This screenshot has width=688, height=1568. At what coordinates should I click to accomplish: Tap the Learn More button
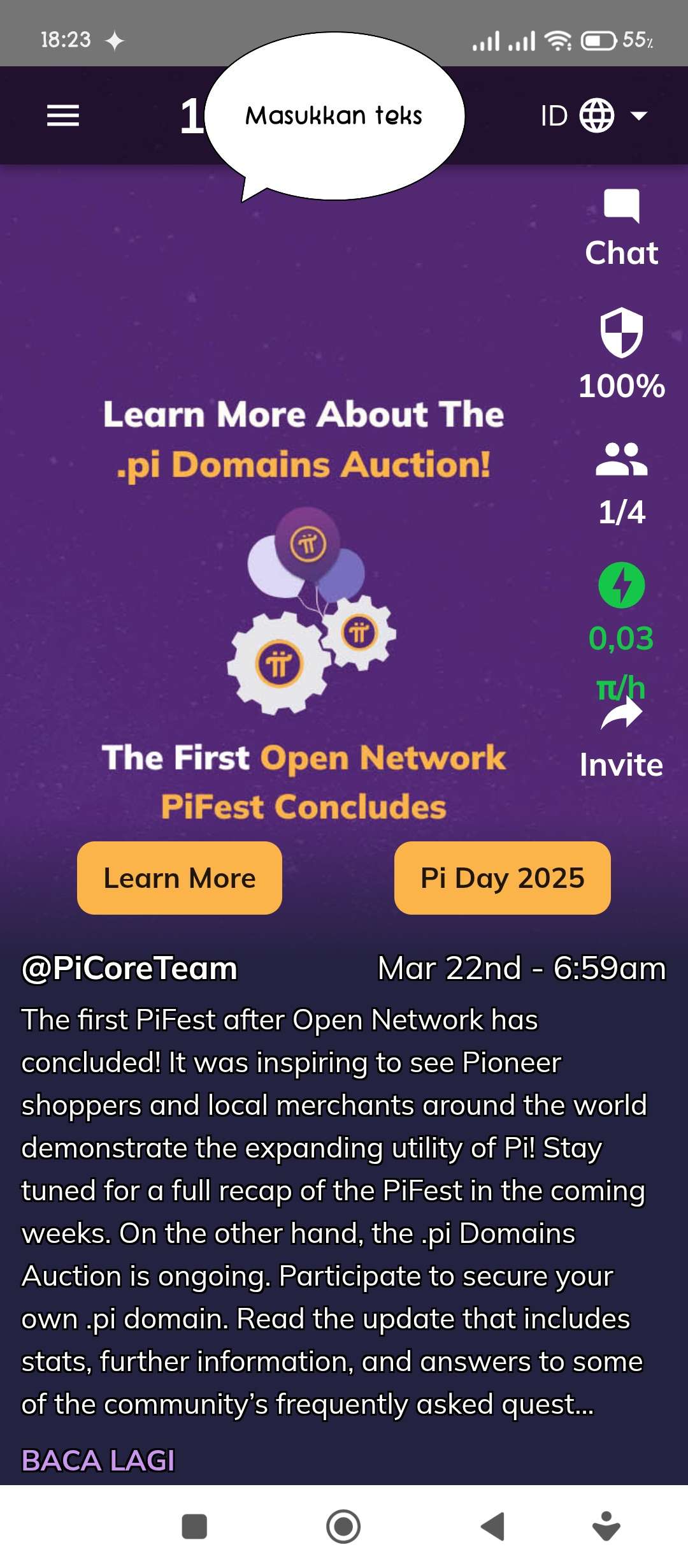click(x=180, y=878)
